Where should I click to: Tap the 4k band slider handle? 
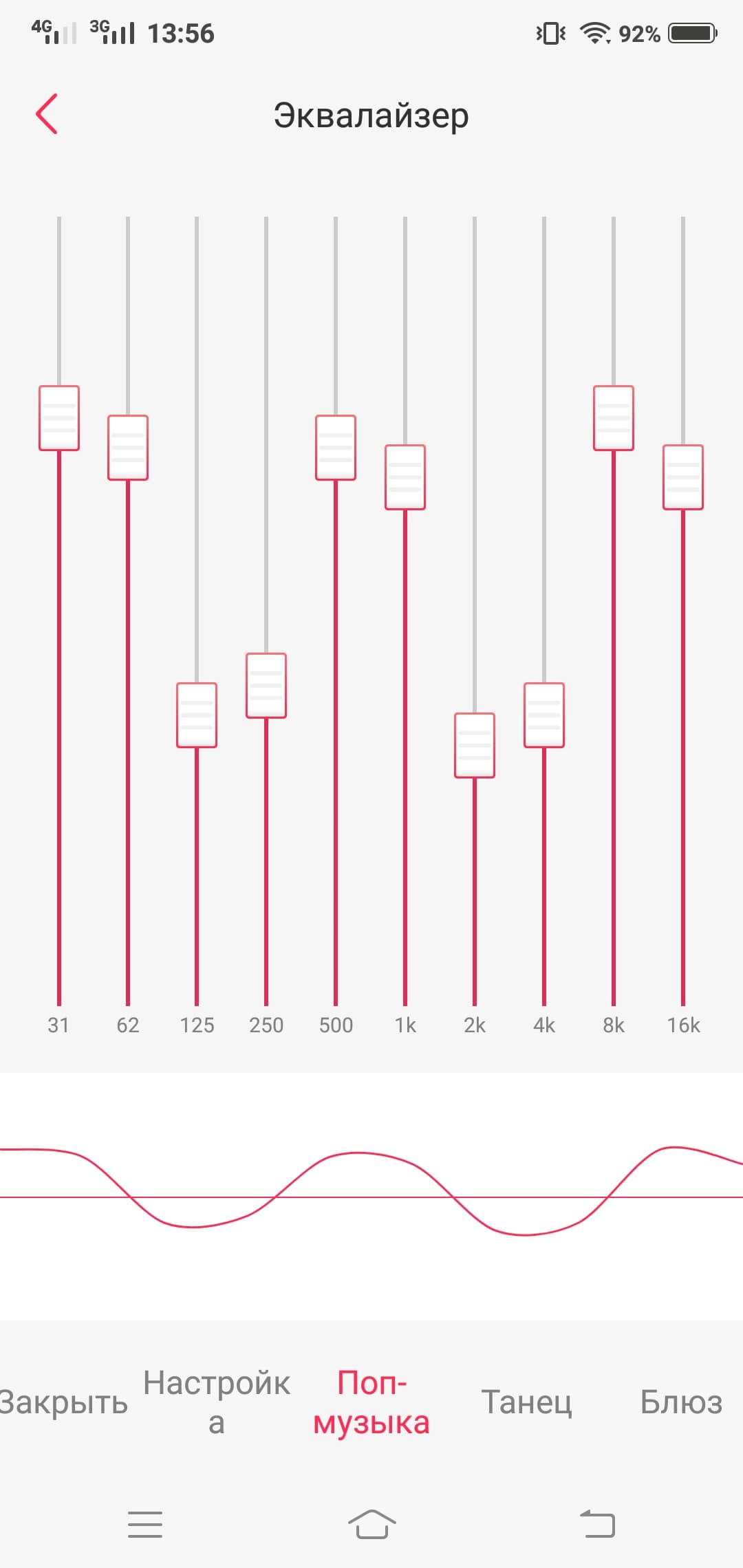click(x=544, y=715)
